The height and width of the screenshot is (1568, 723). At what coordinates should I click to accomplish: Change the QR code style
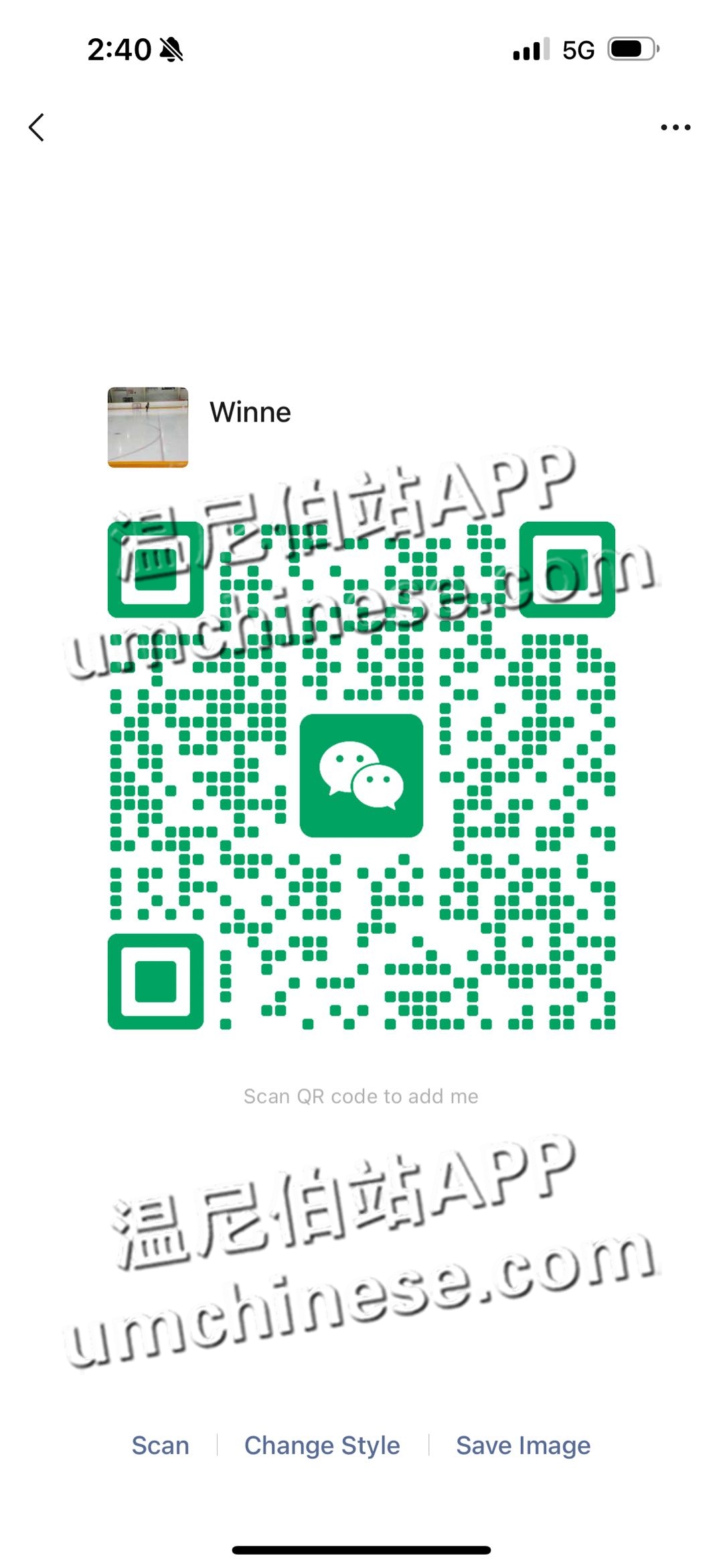tap(322, 1445)
